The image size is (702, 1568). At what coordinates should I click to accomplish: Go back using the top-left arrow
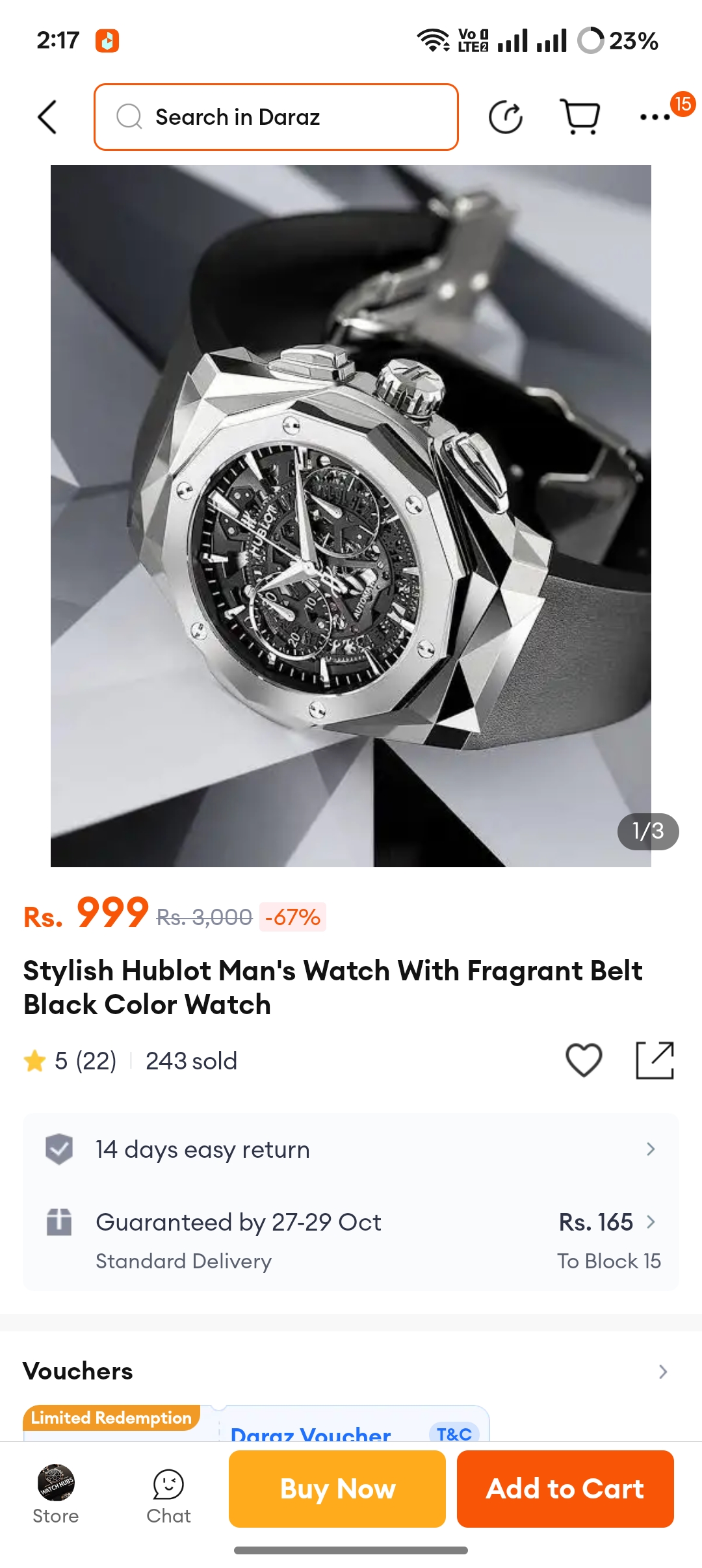point(47,117)
